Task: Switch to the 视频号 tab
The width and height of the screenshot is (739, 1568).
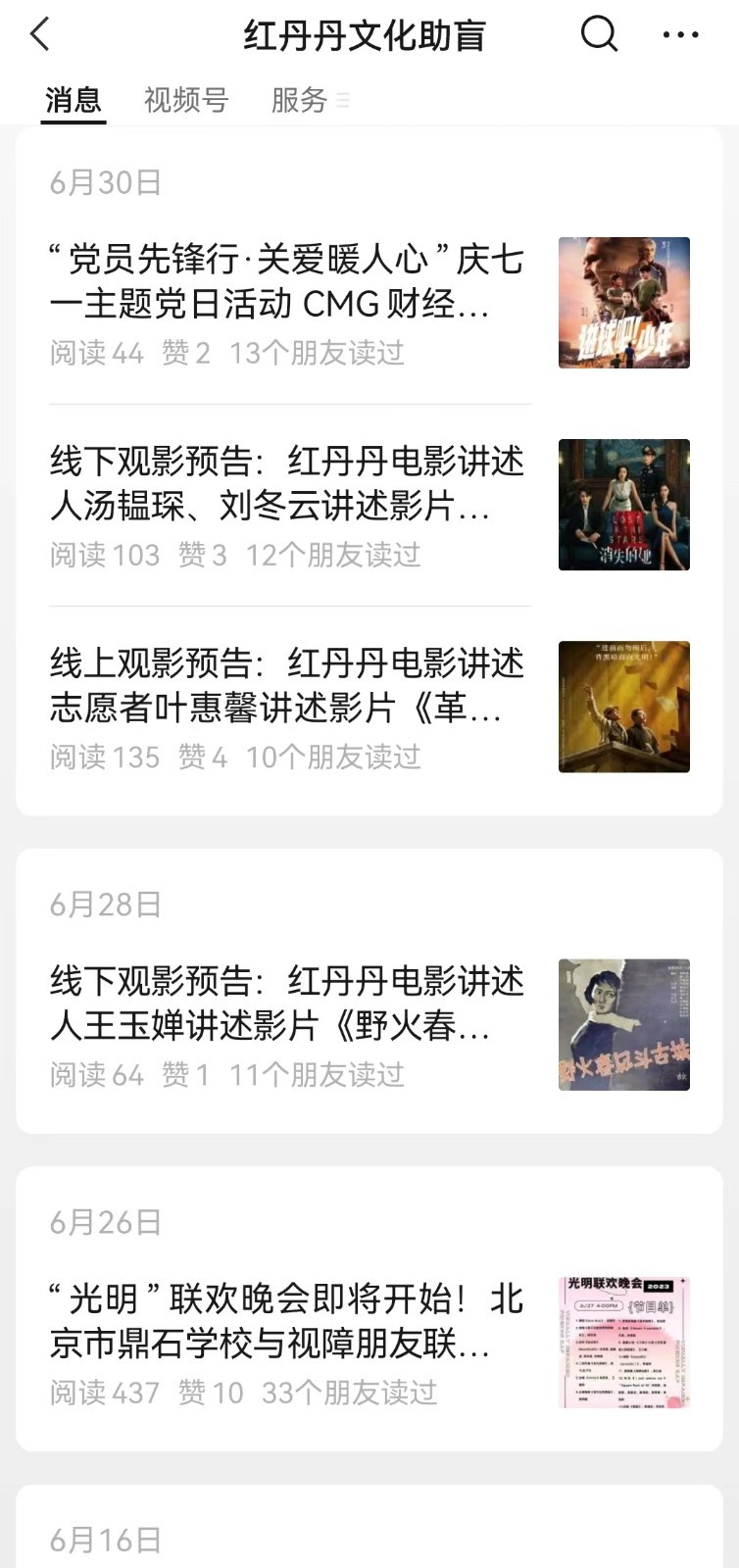Action: point(186,100)
